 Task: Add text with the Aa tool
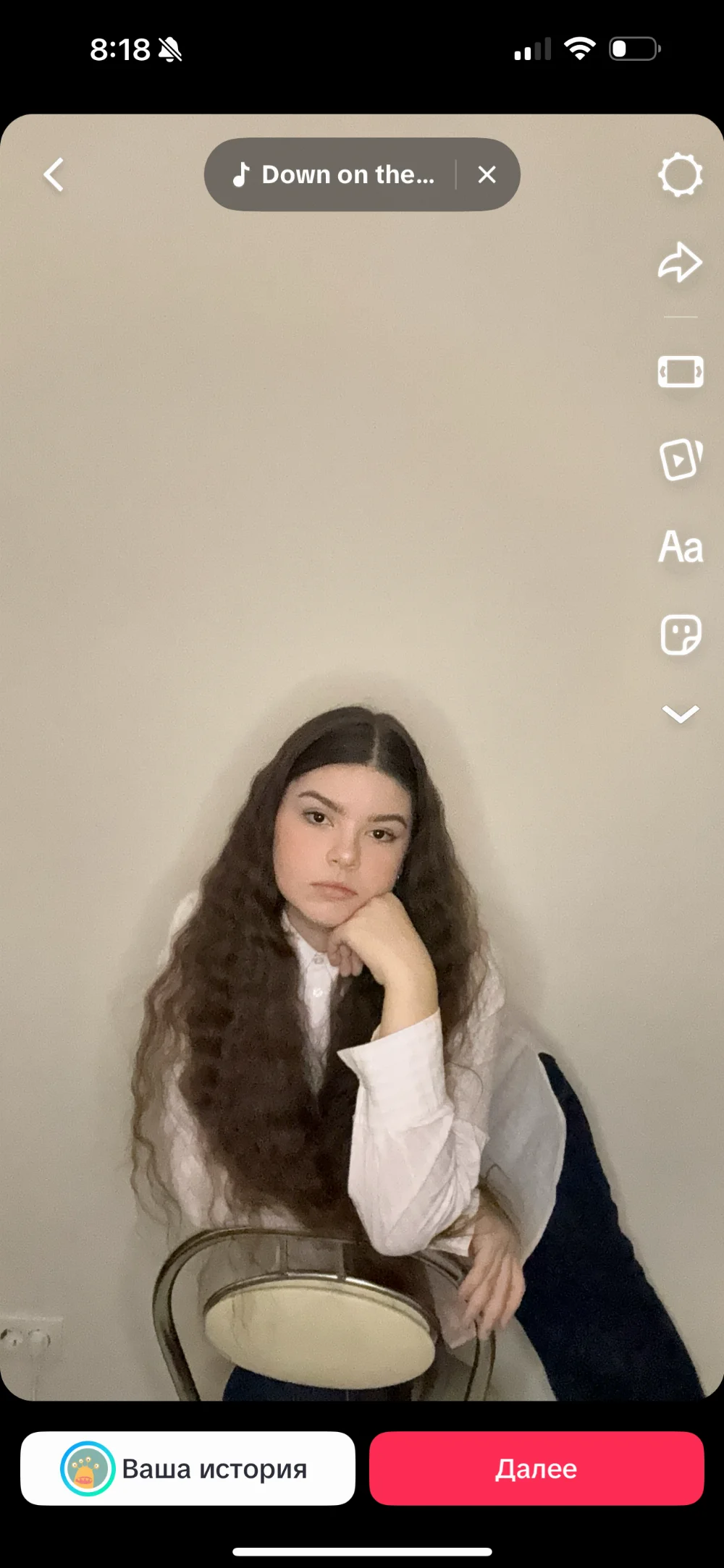pyautogui.click(x=680, y=547)
